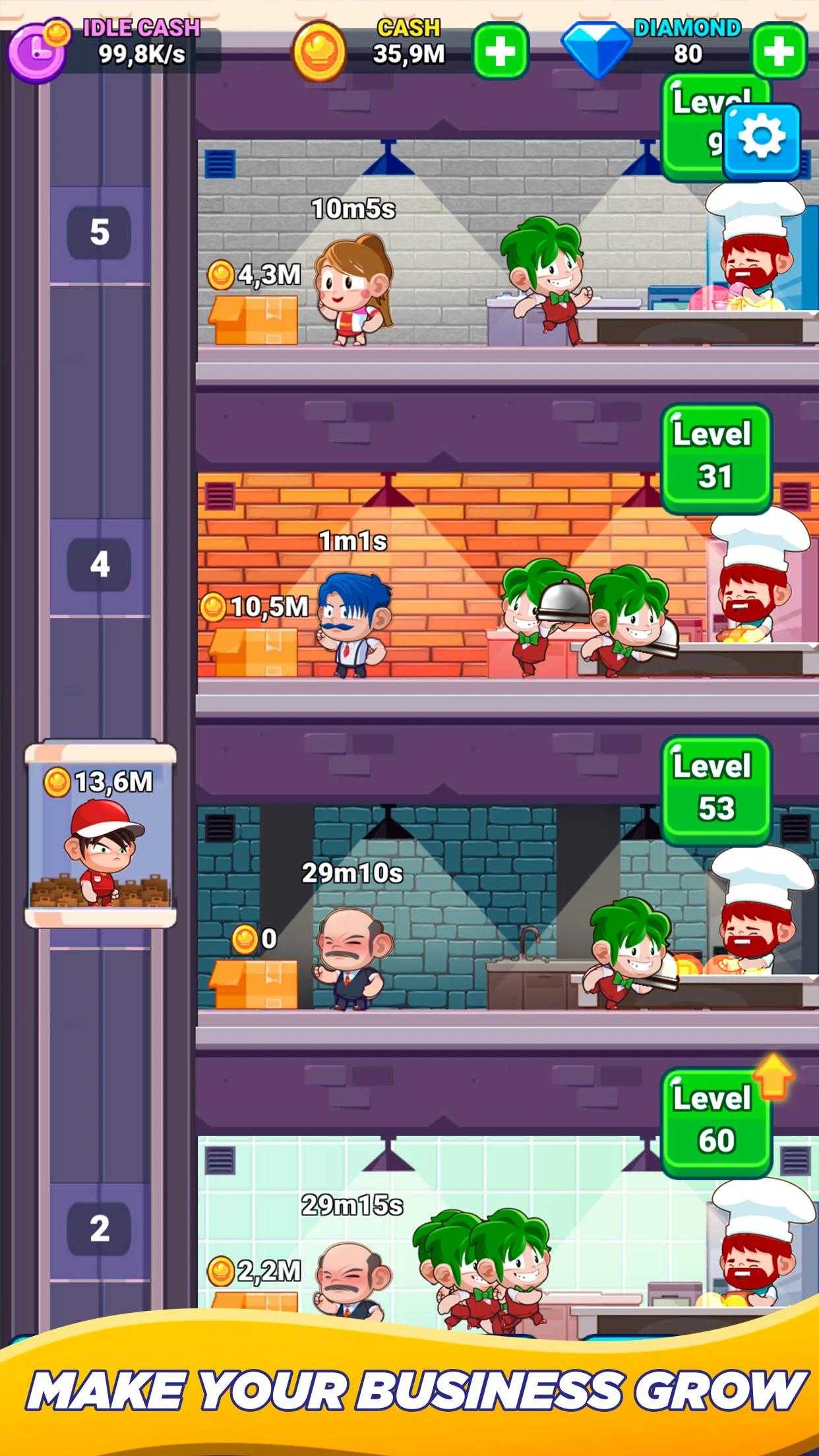Upgrade the Level 31 floor
The width and height of the screenshot is (819, 1456).
[715, 459]
